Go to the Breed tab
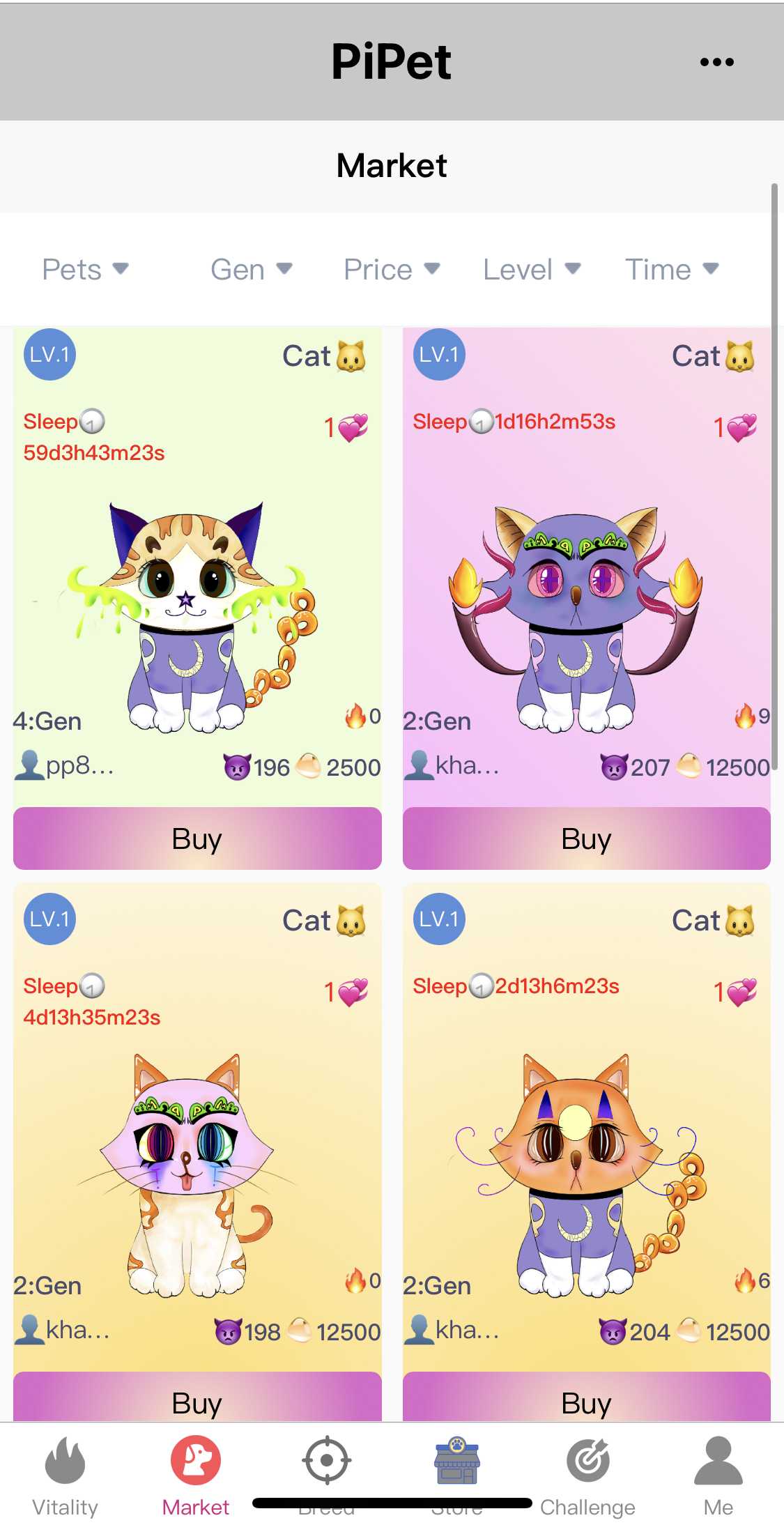Image resolution: width=784 pixels, height=1525 pixels. click(x=326, y=1467)
